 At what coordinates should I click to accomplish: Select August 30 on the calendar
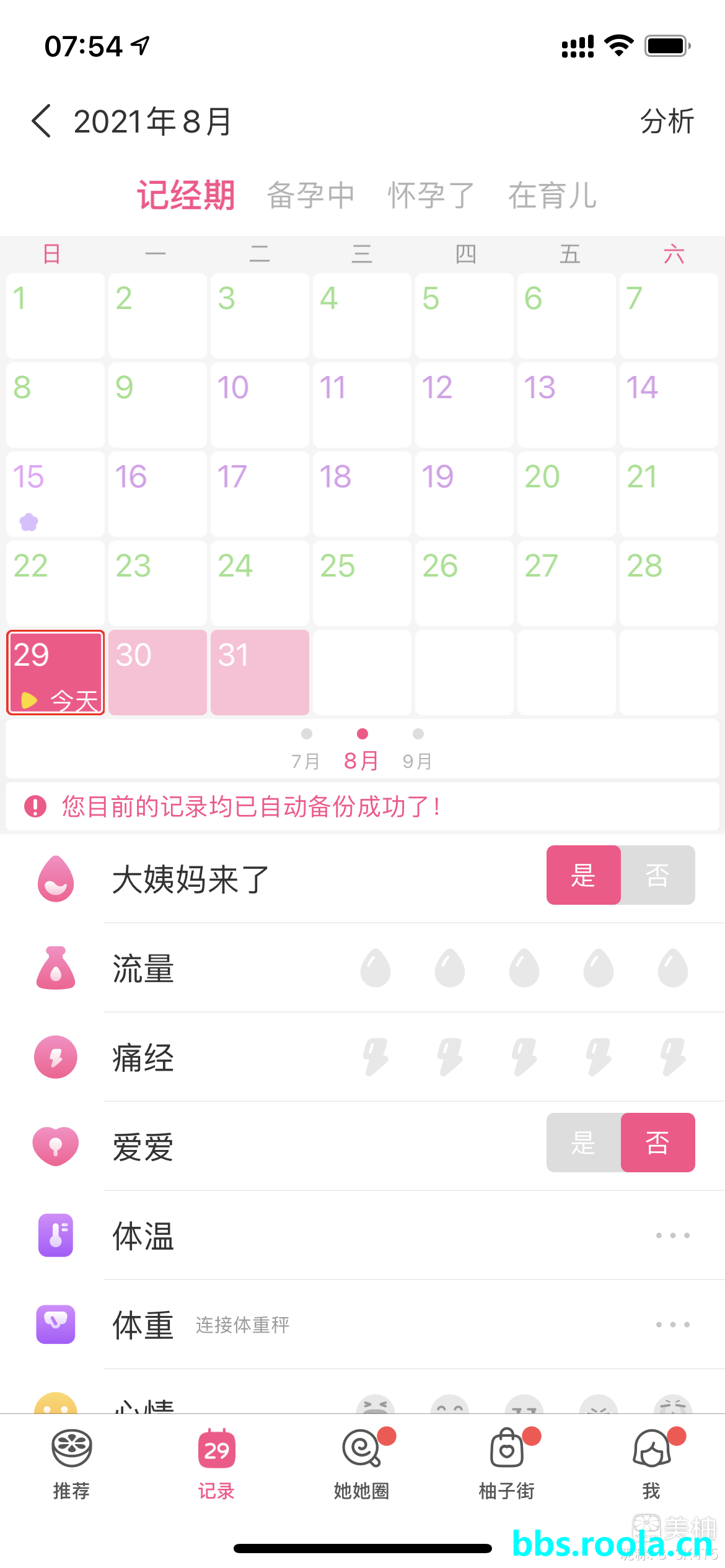(x=157, y=672)
